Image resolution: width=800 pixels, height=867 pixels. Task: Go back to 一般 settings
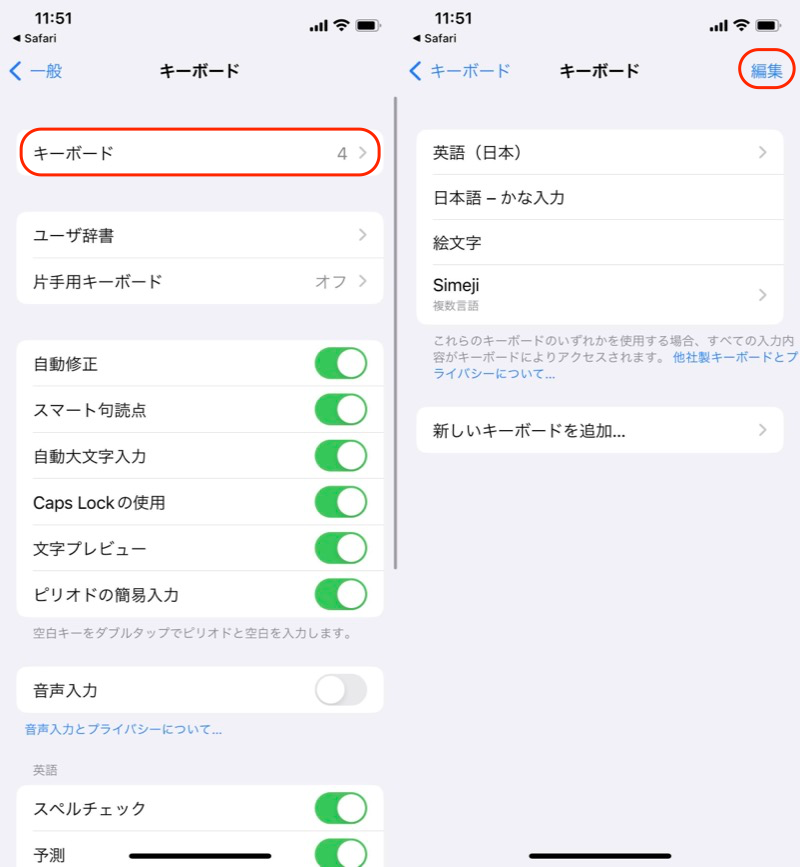(36, 71)
